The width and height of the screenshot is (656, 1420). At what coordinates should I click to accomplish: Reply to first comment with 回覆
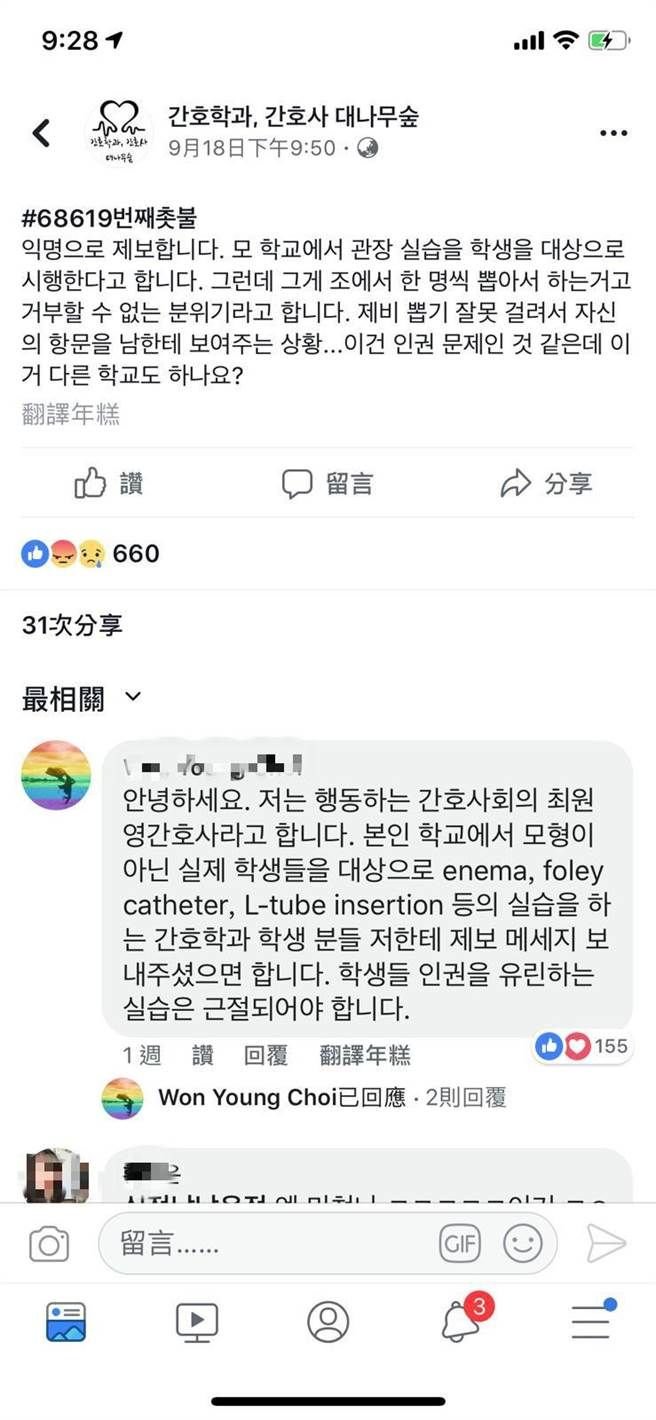click(x=266, y=1055)
